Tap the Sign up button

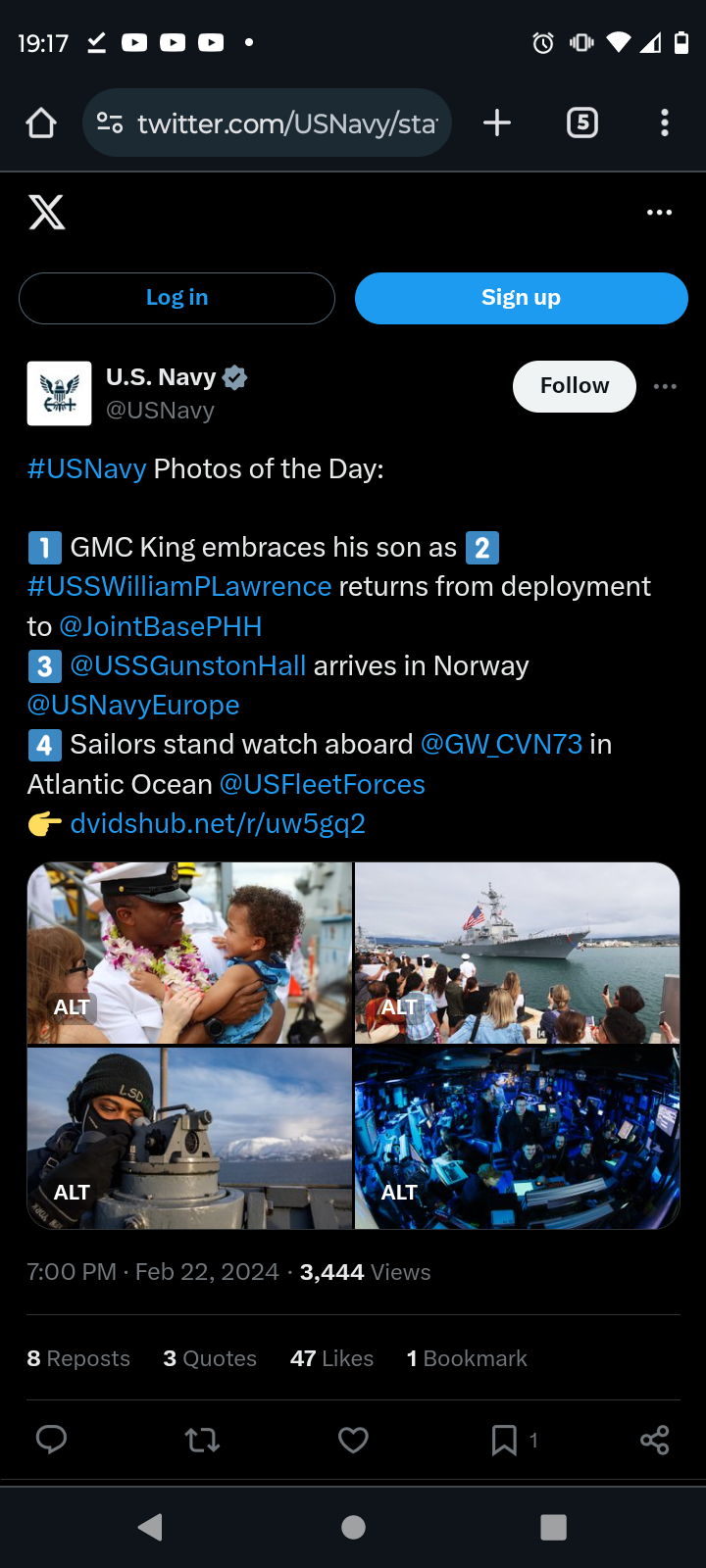coord(521,298)
